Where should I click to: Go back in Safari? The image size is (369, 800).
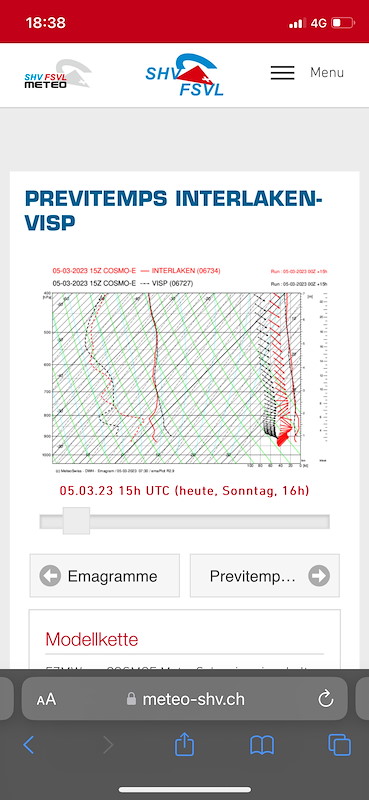[x=29, y=745]
